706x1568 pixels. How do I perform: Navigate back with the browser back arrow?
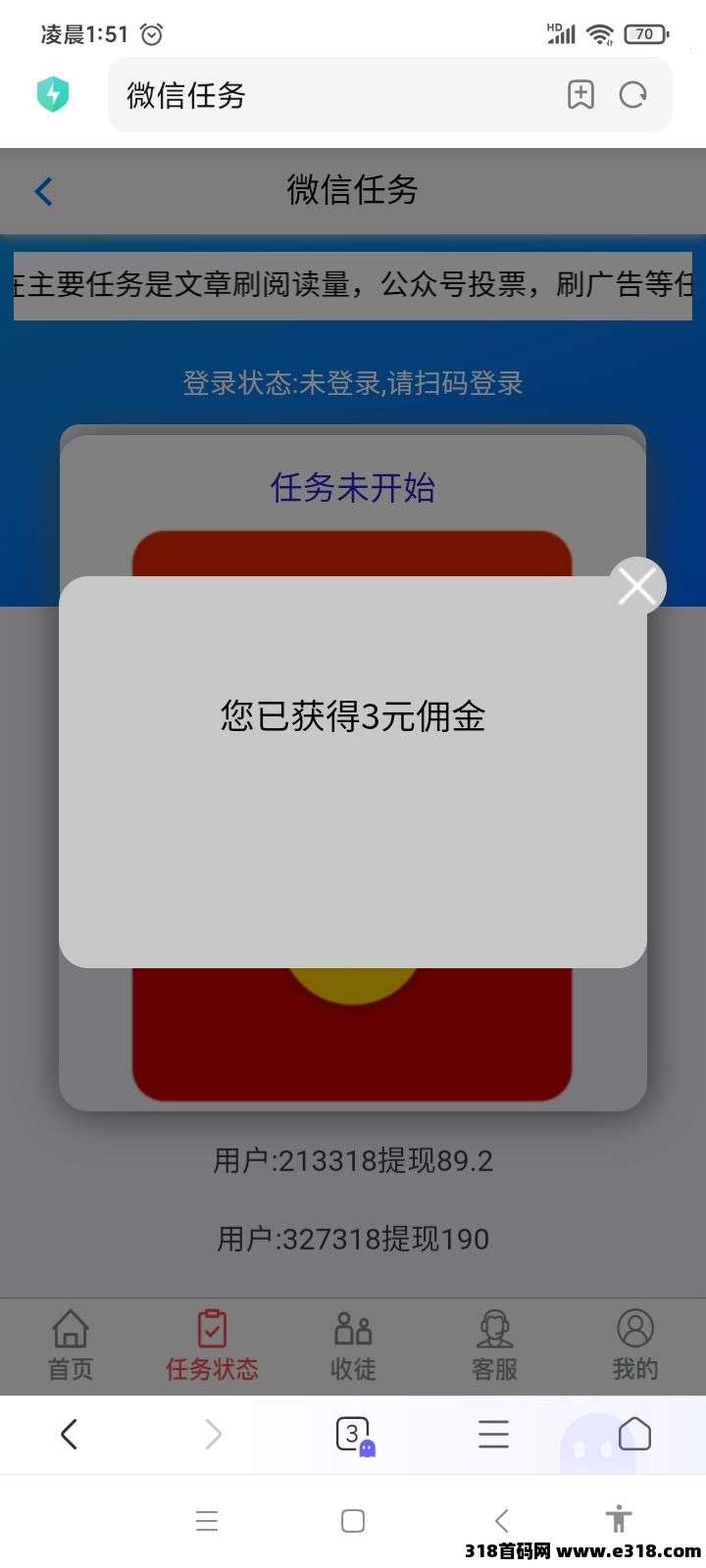(69, 1435)
